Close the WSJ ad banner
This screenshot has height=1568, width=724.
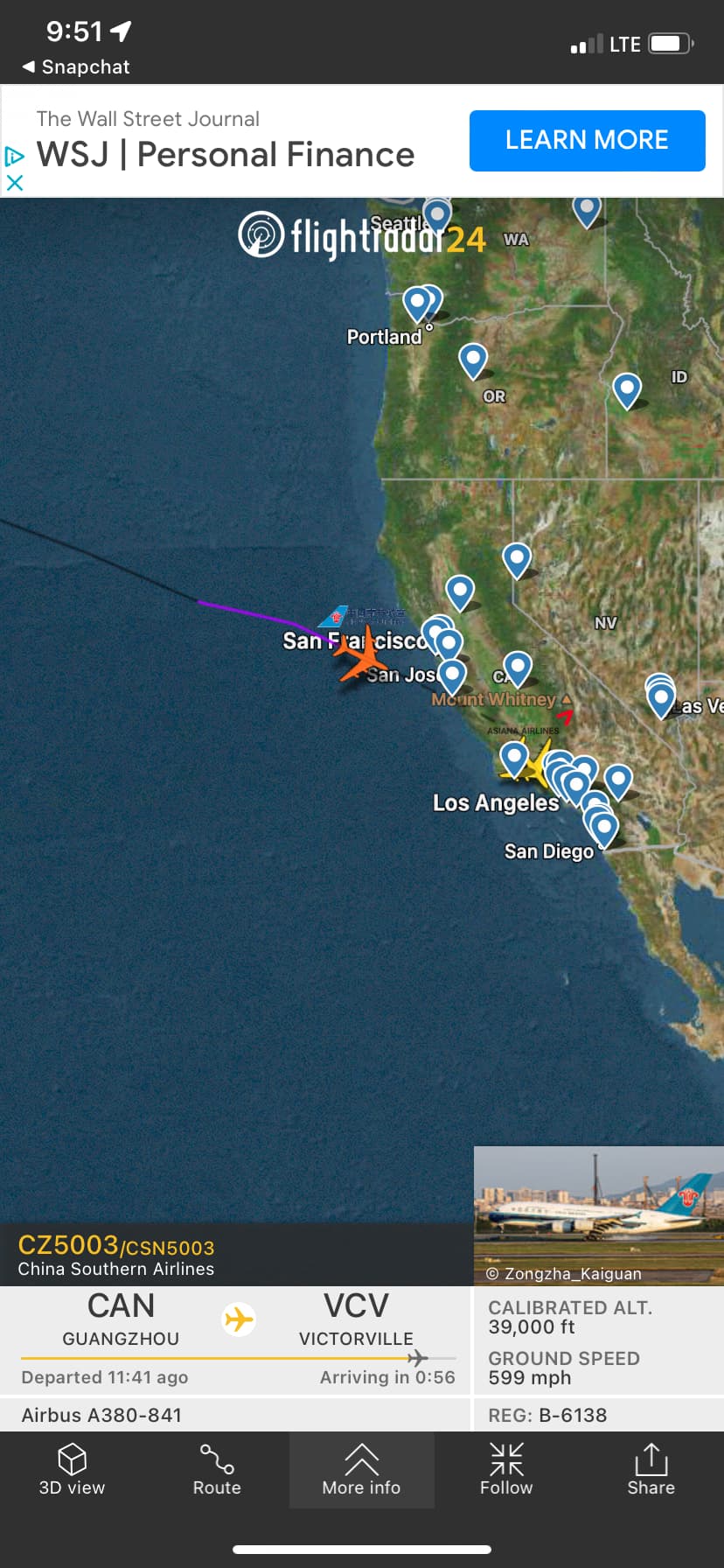(14, 183)
